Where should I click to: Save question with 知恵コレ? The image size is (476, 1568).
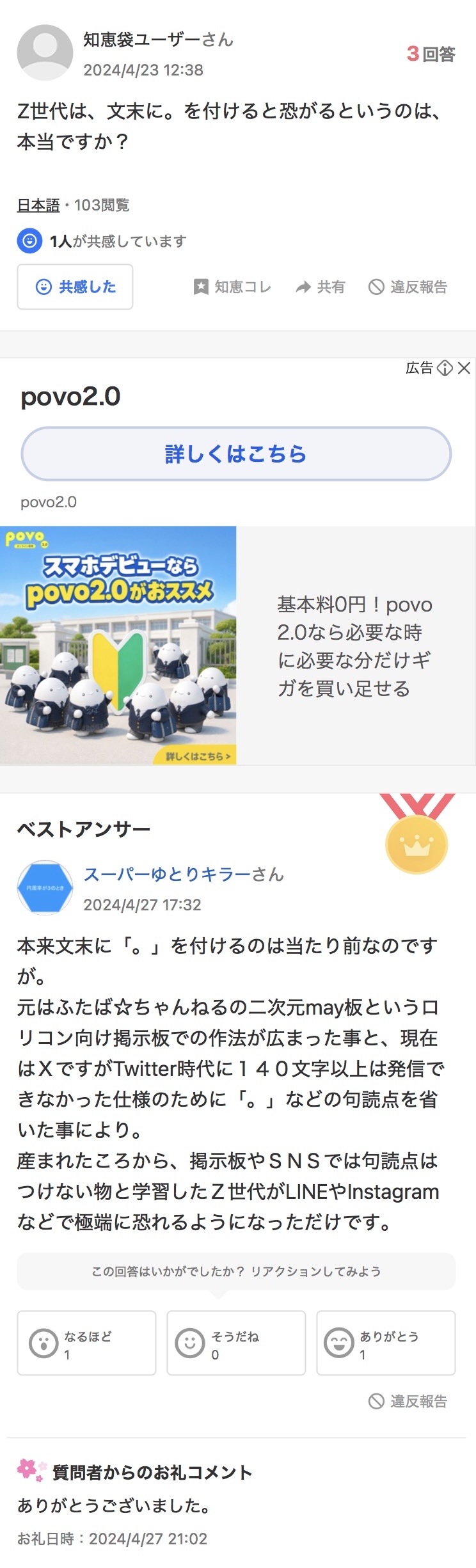[x=232, y=287]
